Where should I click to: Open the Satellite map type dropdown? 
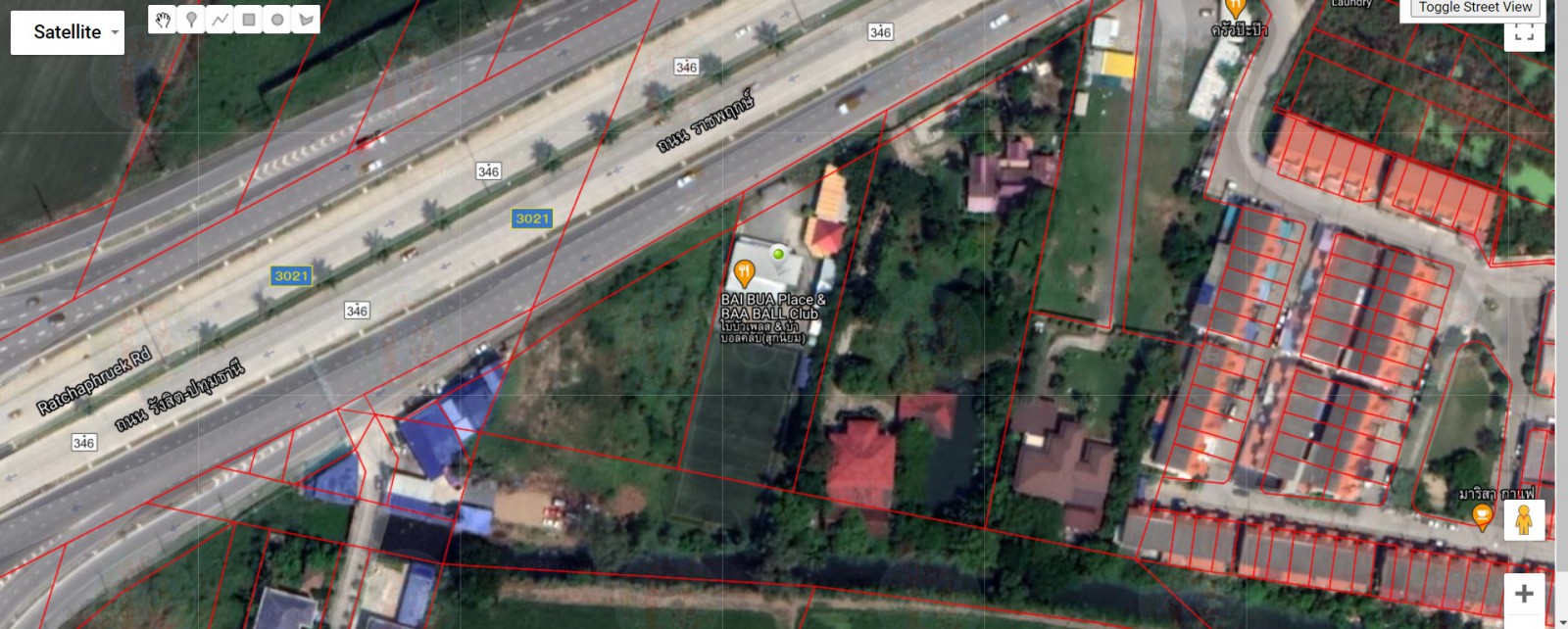click(68, 32)
